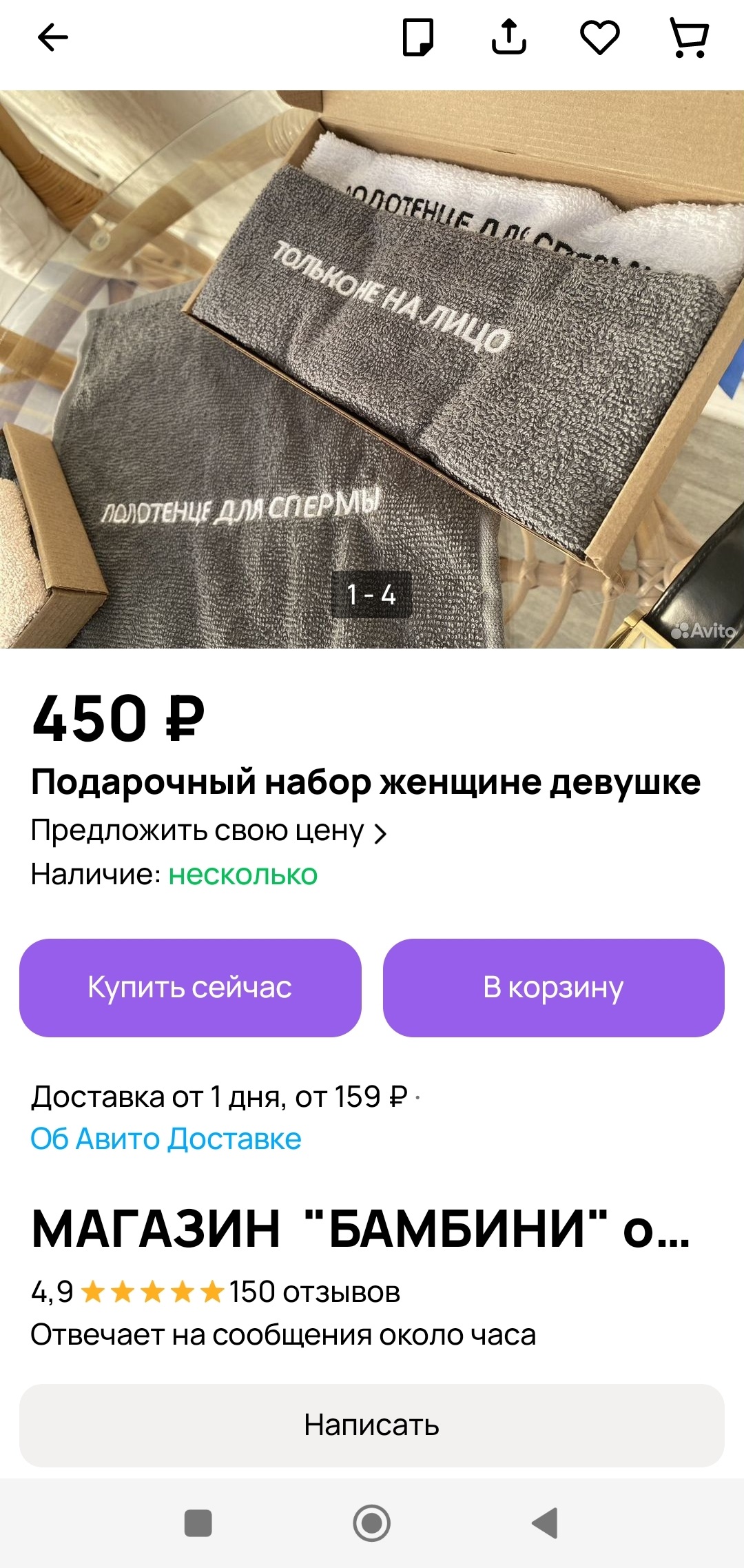
Task: Open Об Авито Доставке link
Action: 166,1139
